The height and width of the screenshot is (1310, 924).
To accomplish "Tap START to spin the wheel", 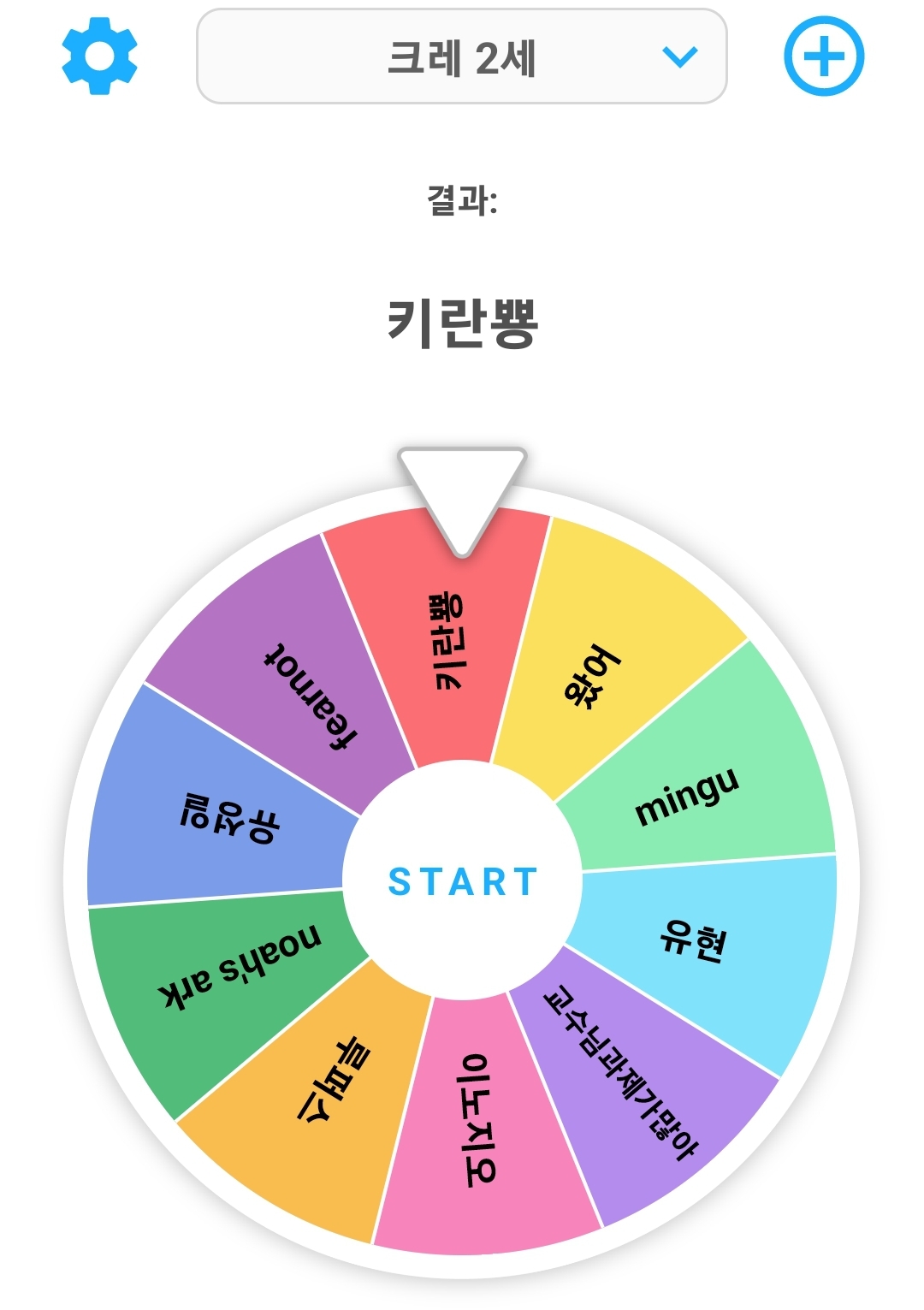I will coord(462,881).
